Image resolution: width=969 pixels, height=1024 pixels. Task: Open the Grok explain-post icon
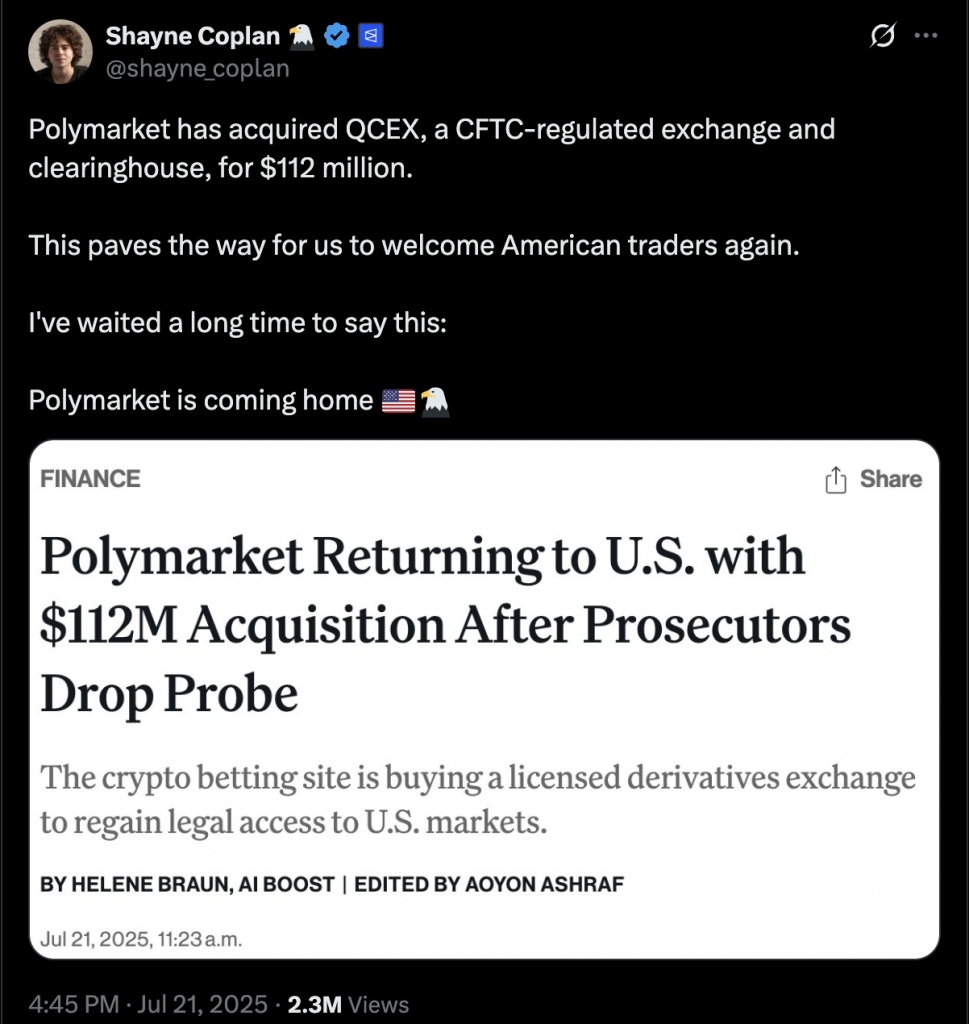(882, 37)
